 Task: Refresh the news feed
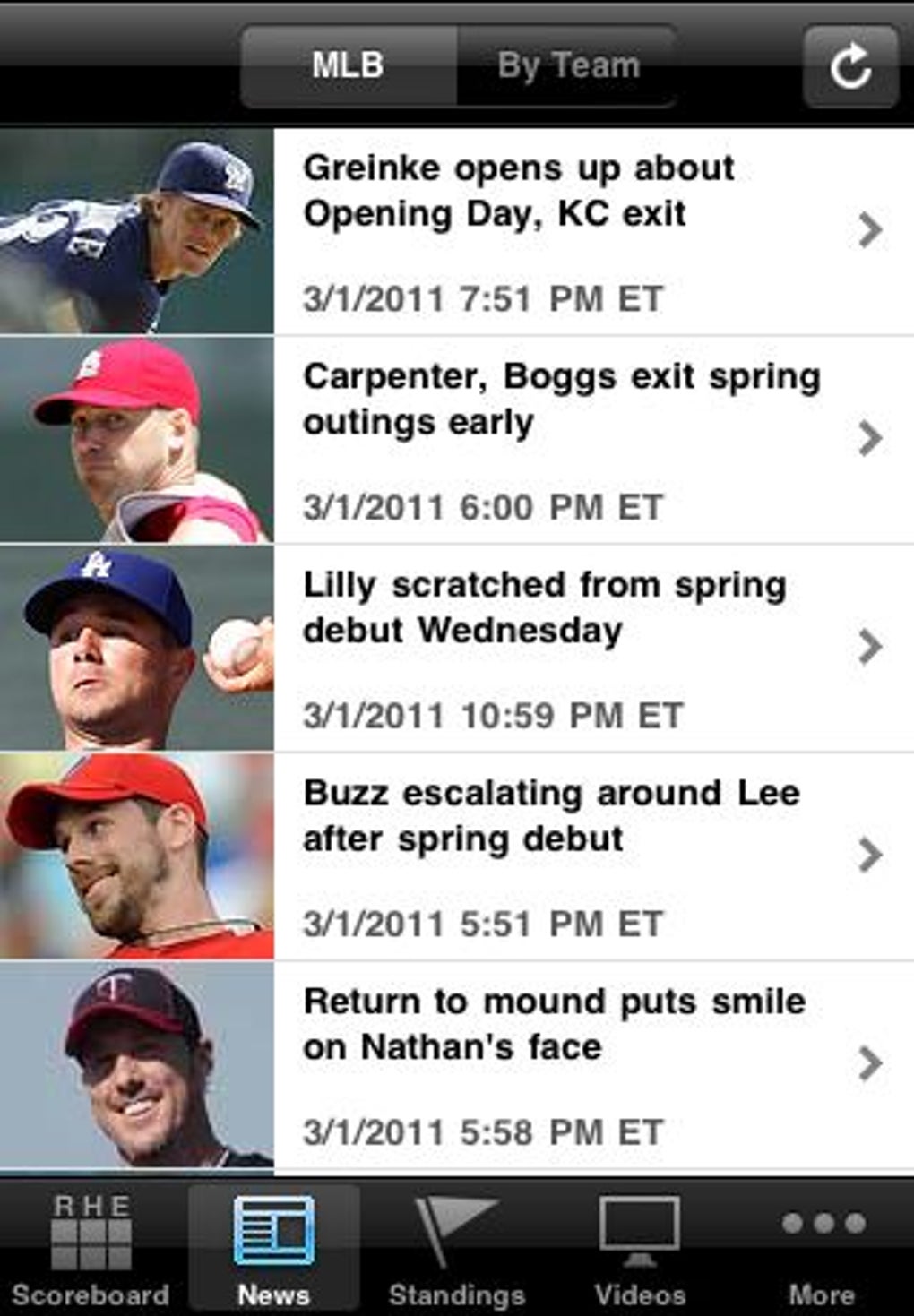pos(849,67)
